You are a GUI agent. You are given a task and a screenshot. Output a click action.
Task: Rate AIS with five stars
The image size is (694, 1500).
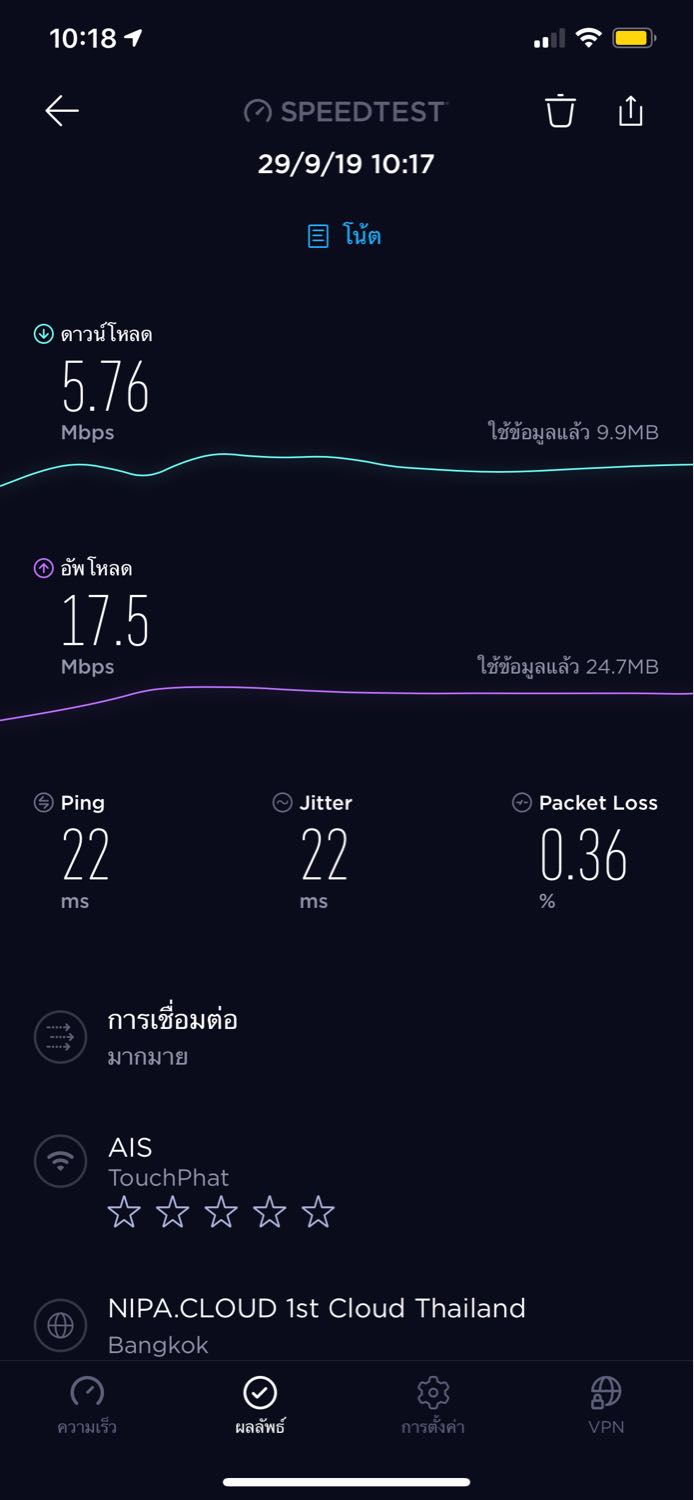point(318,1212)
